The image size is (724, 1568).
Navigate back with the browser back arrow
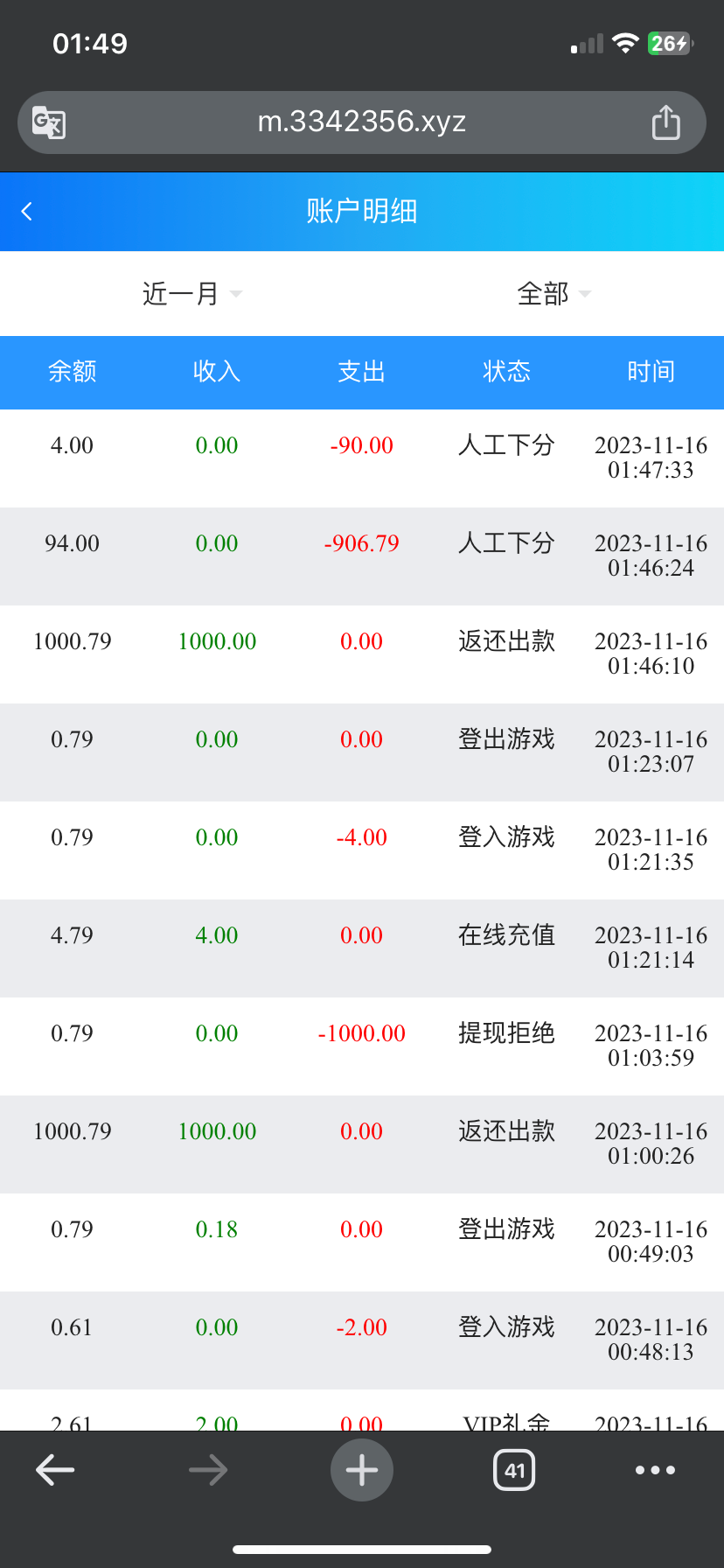(55, 1470)
